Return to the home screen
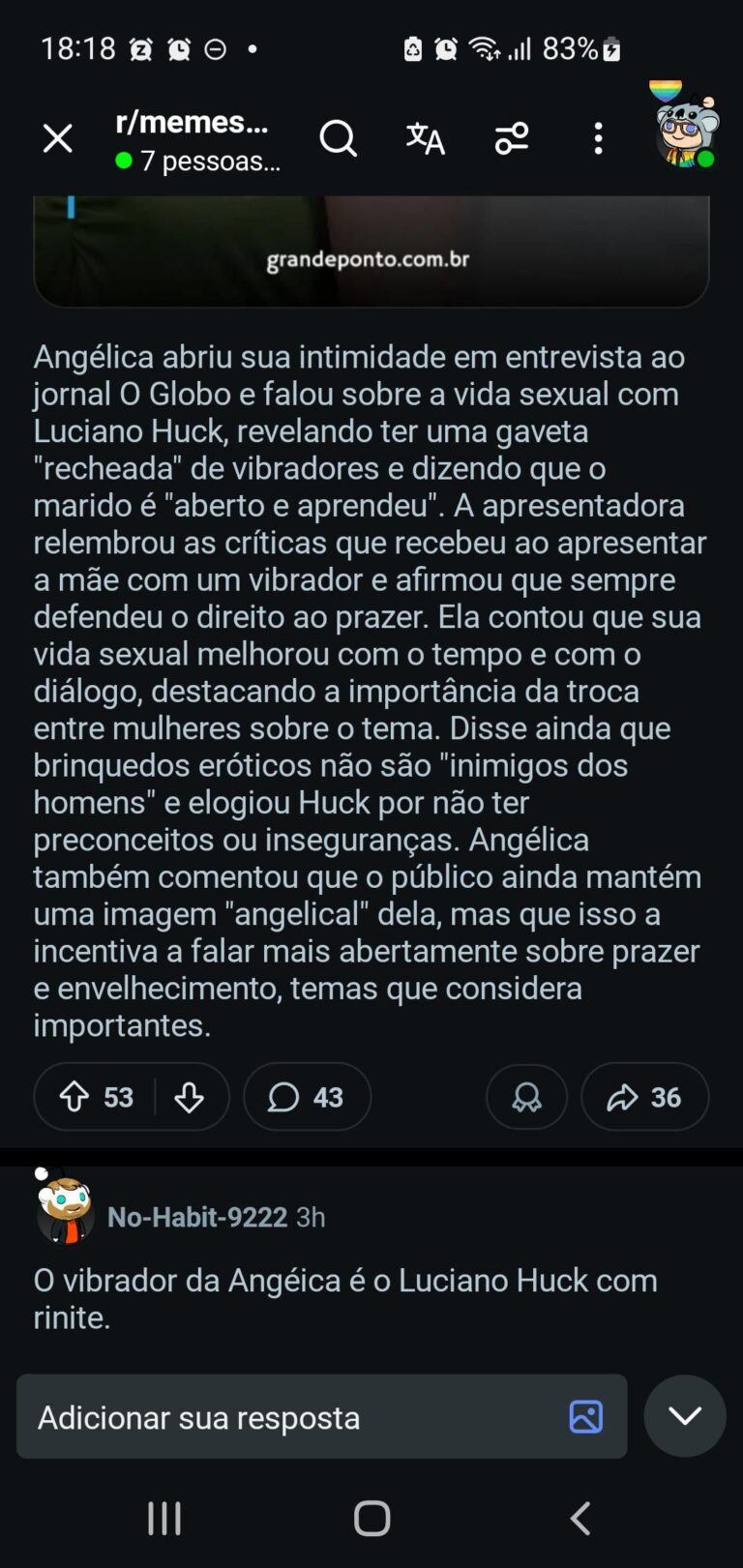Image resolution: width=743 pixels, height=1568 pixels. tap(371, 1519)
